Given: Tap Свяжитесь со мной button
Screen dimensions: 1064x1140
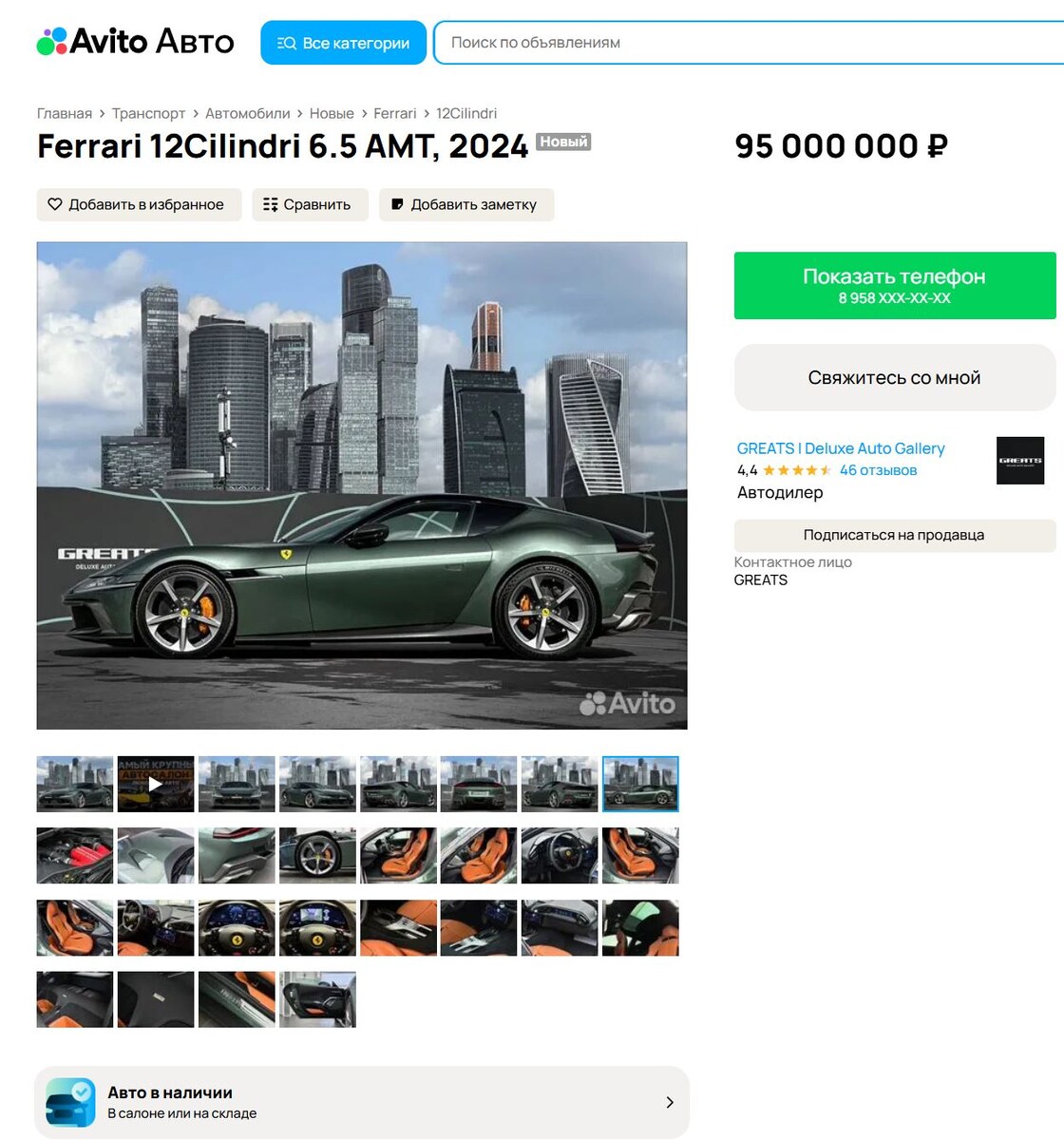Looking at the screenshot, I should (894, 377).
